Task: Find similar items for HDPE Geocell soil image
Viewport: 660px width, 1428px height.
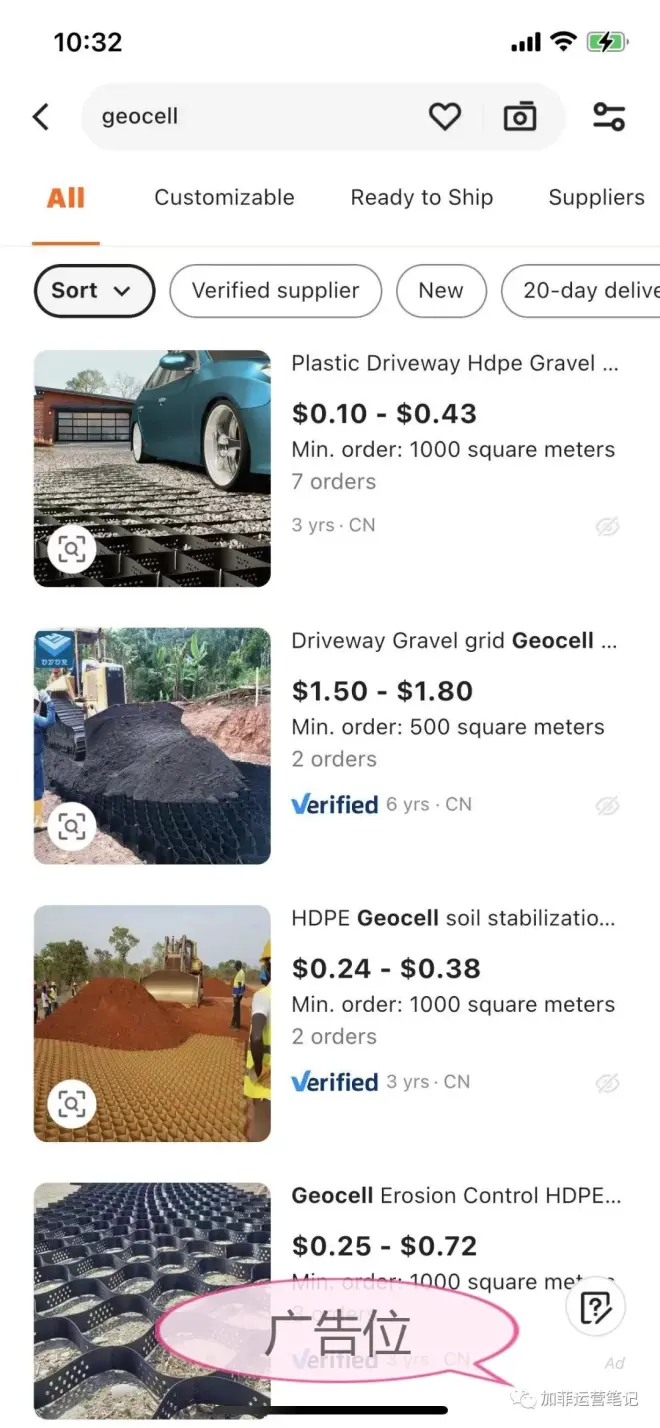Action: 72,1104
